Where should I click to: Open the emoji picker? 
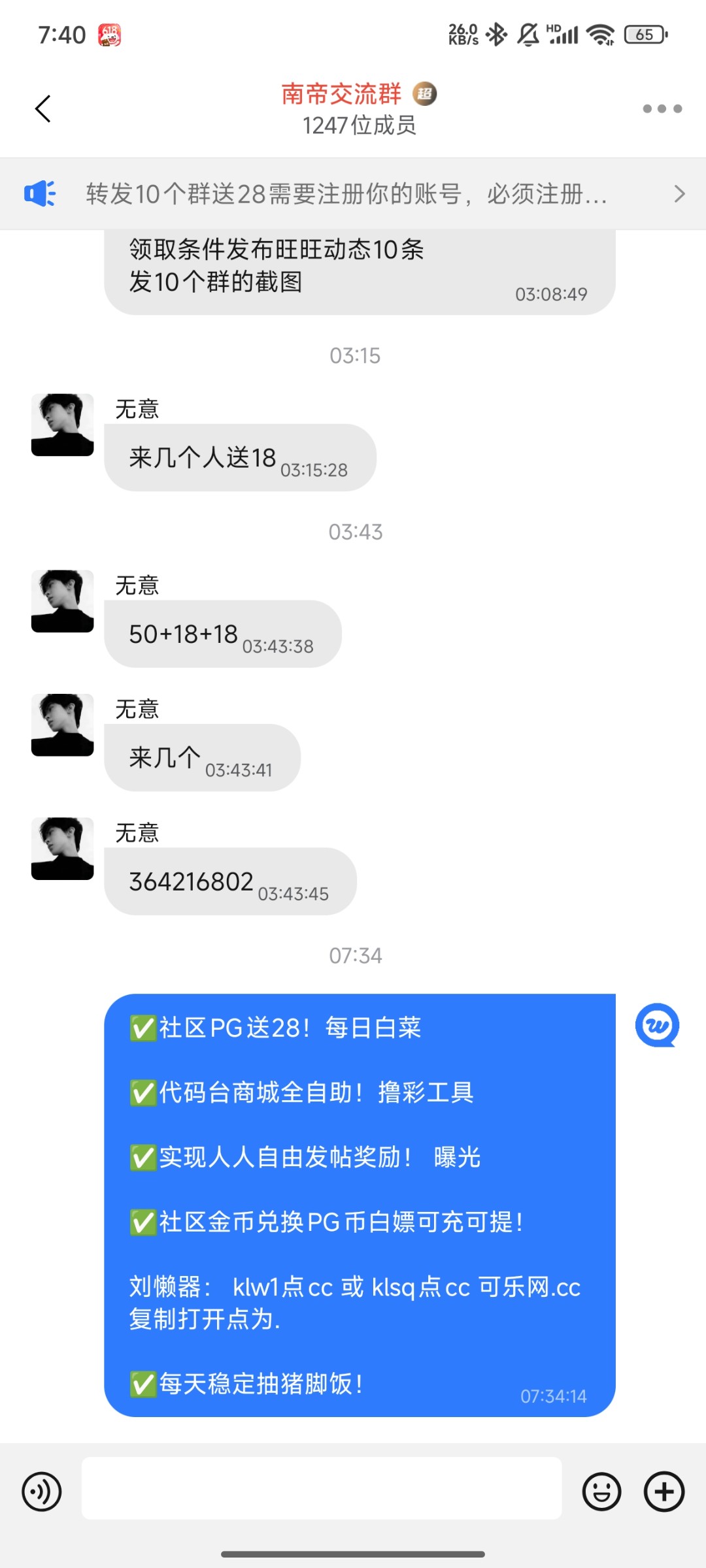click(x=602, y=1492)
